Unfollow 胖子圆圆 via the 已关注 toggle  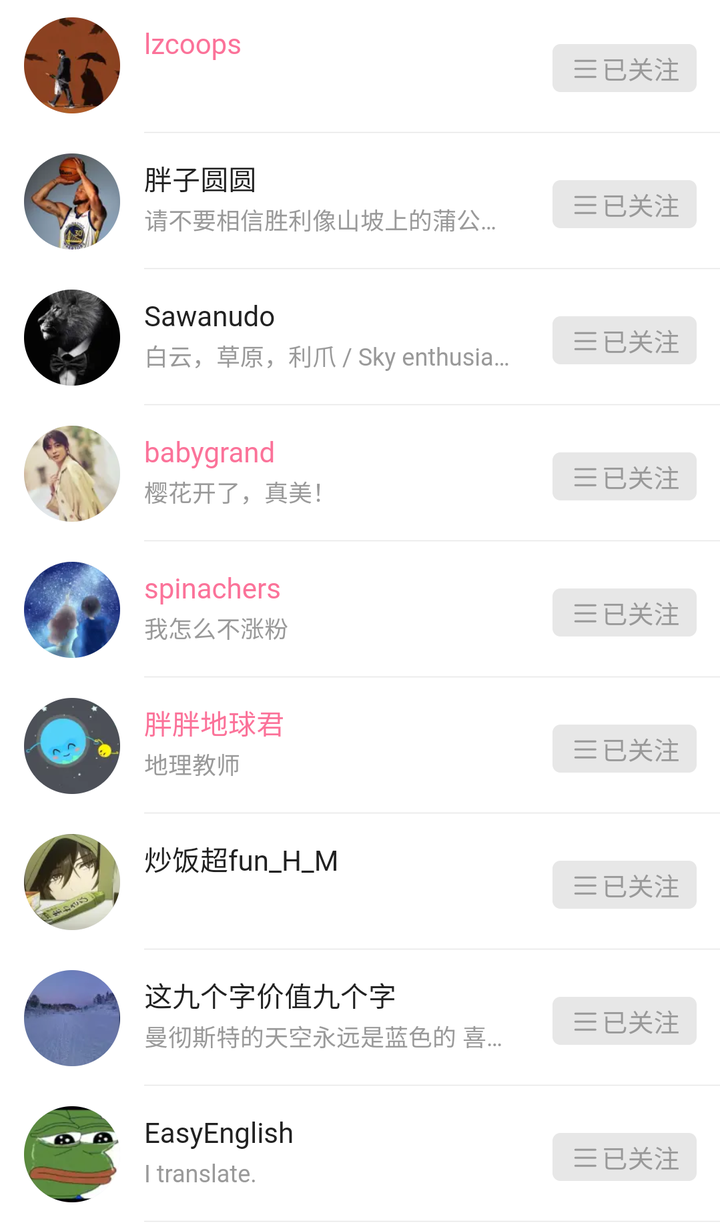point(623,204)
